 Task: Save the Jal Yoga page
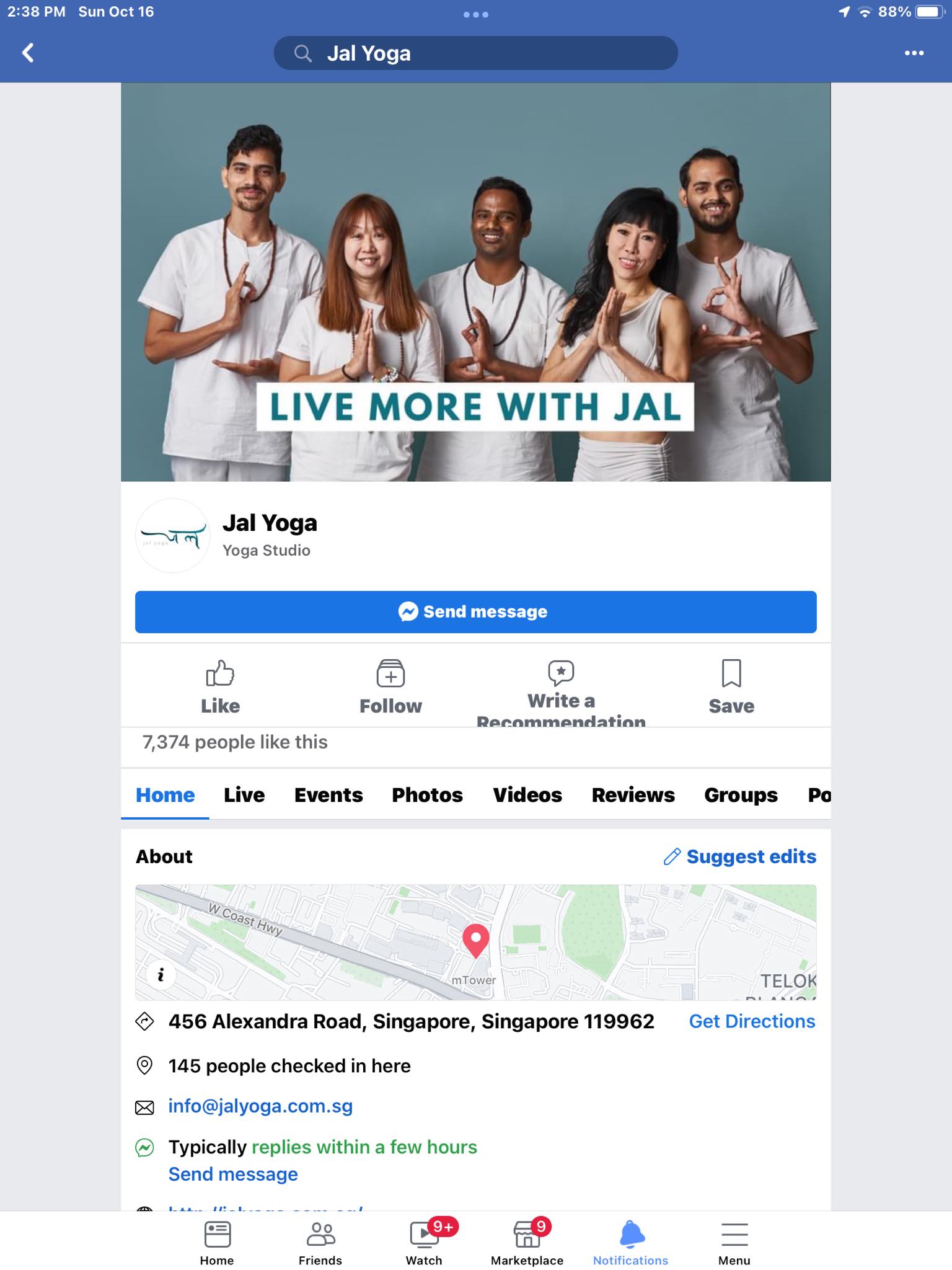731,687
